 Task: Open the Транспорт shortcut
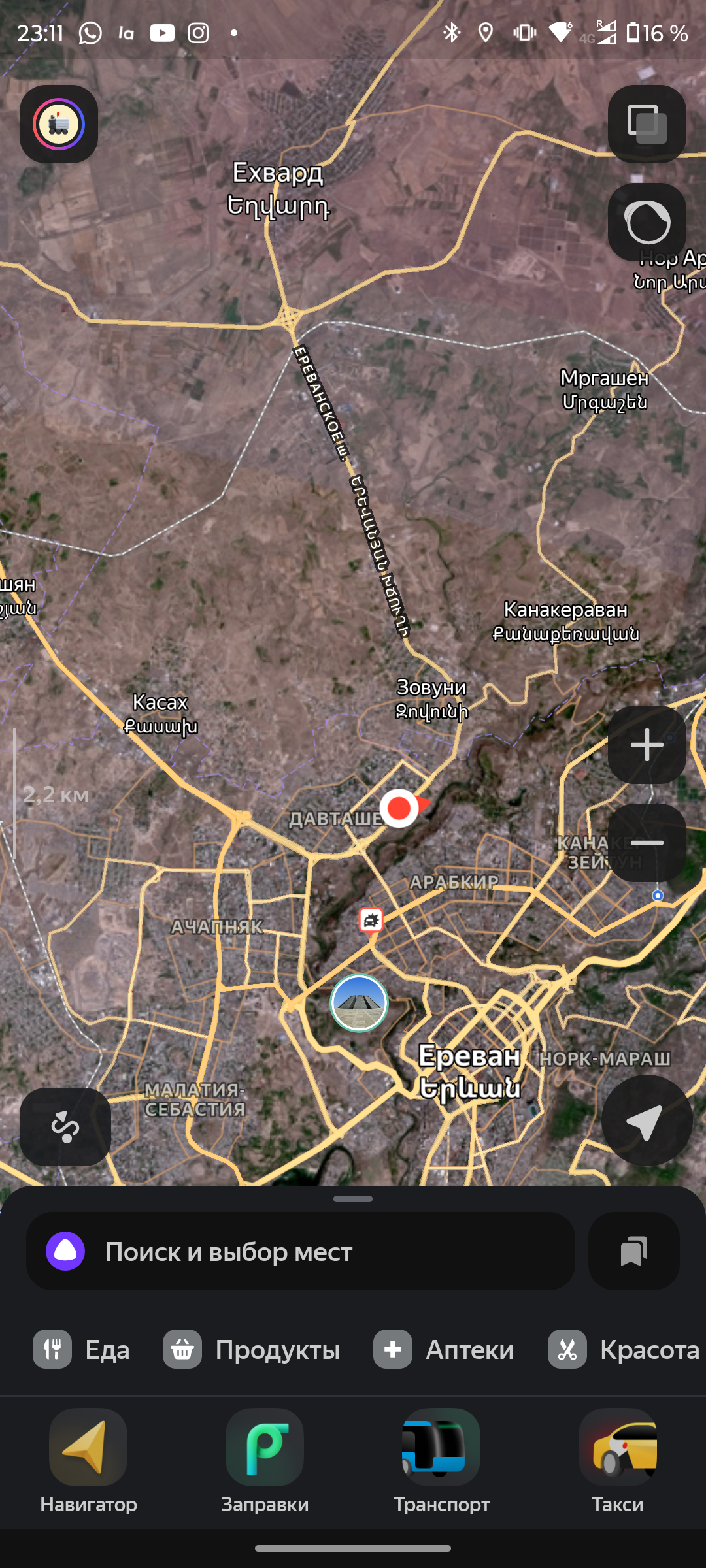[441, 1462]
